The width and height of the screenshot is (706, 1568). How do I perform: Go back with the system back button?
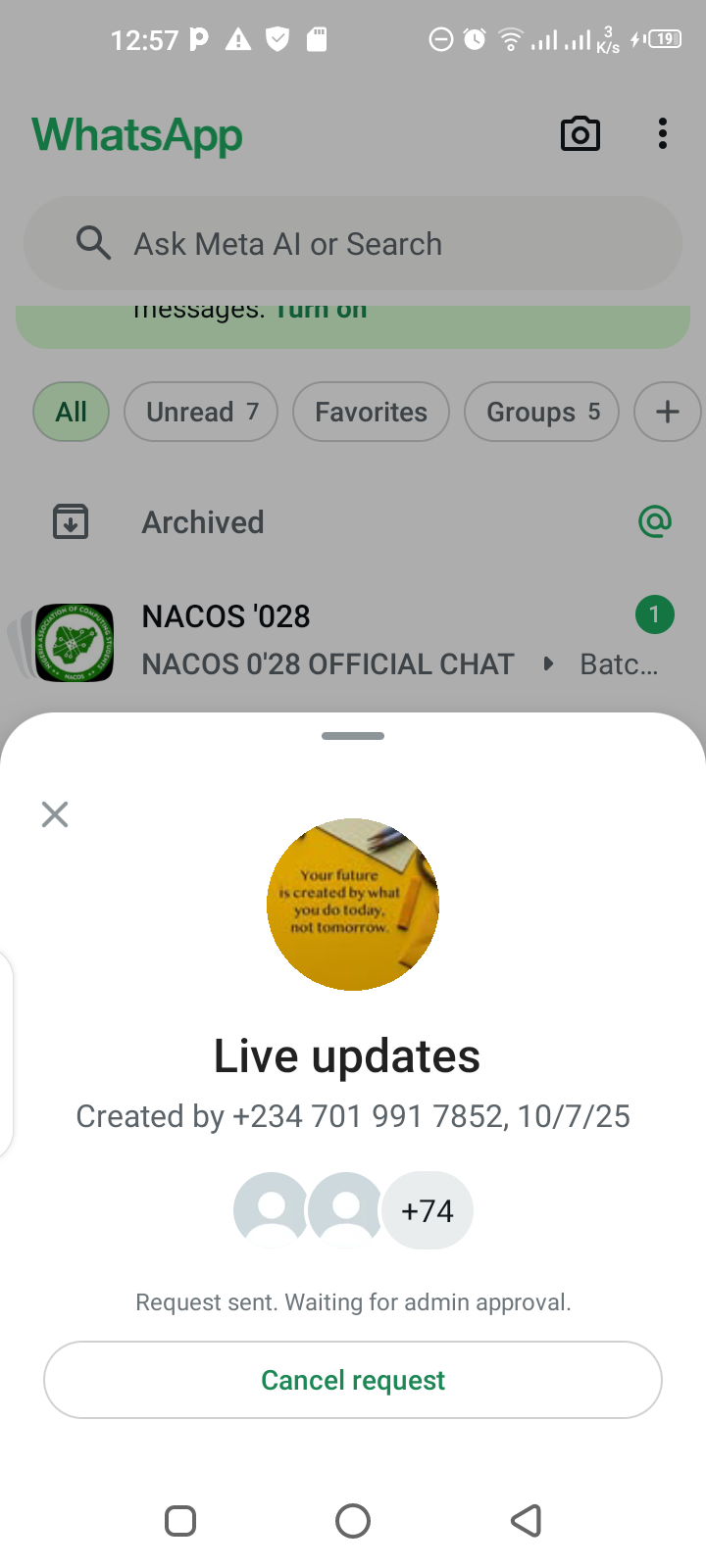[x=527, y=1521]
